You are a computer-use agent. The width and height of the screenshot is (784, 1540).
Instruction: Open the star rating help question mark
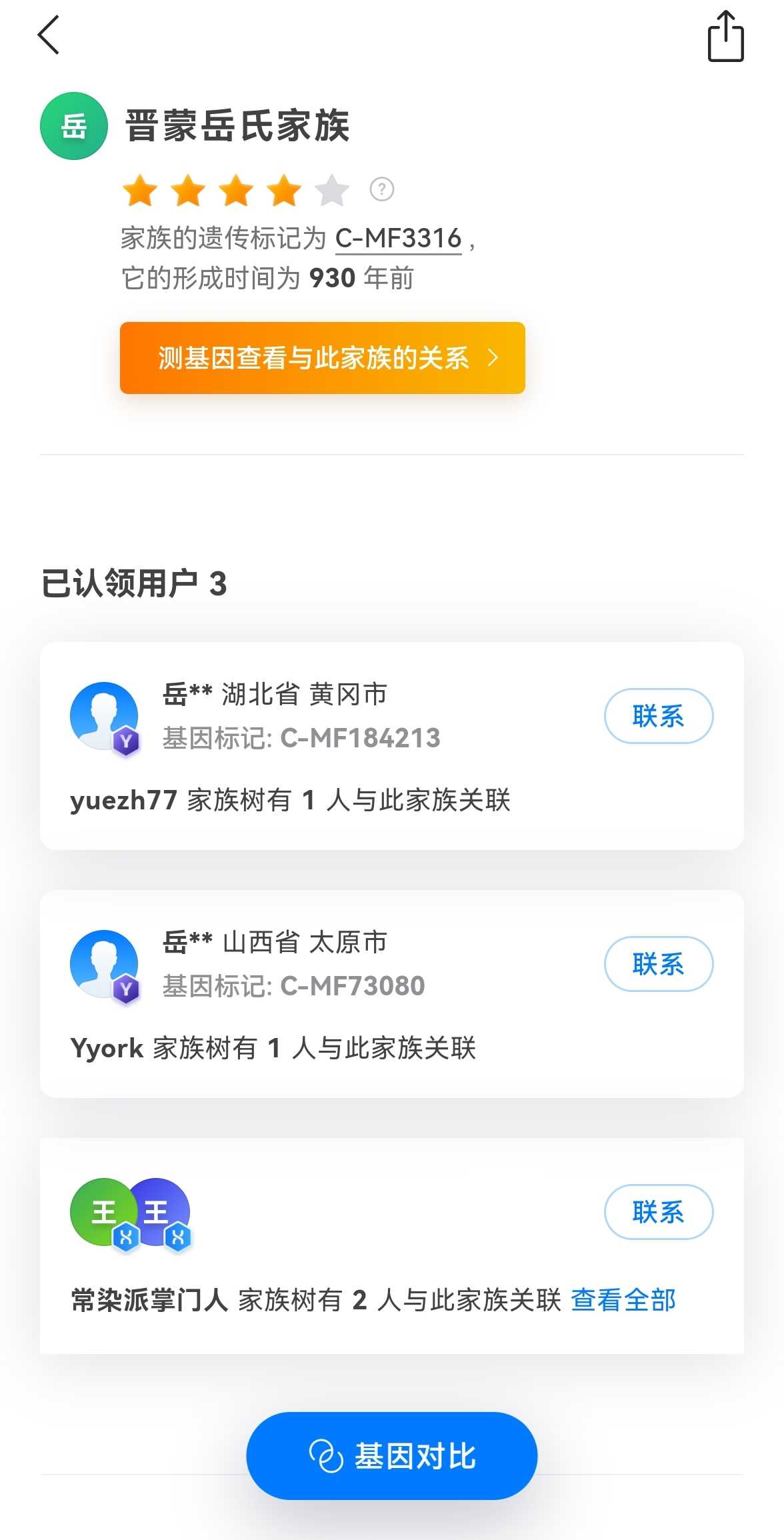382,189
